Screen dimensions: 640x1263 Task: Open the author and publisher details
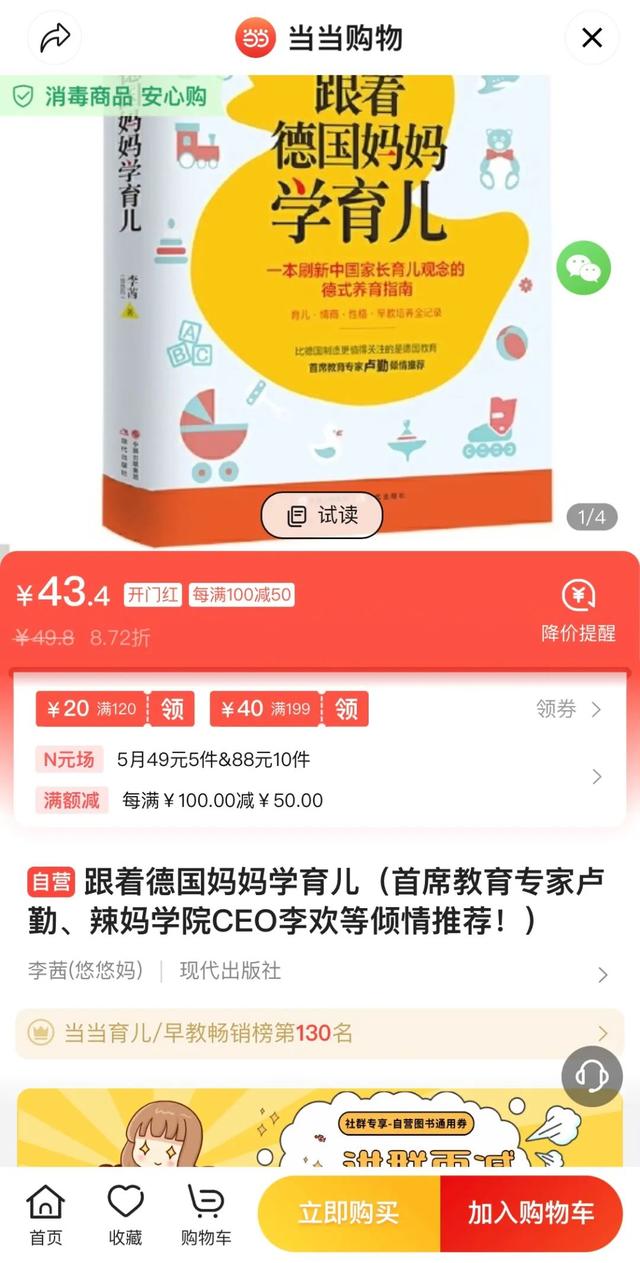(320, 971)
